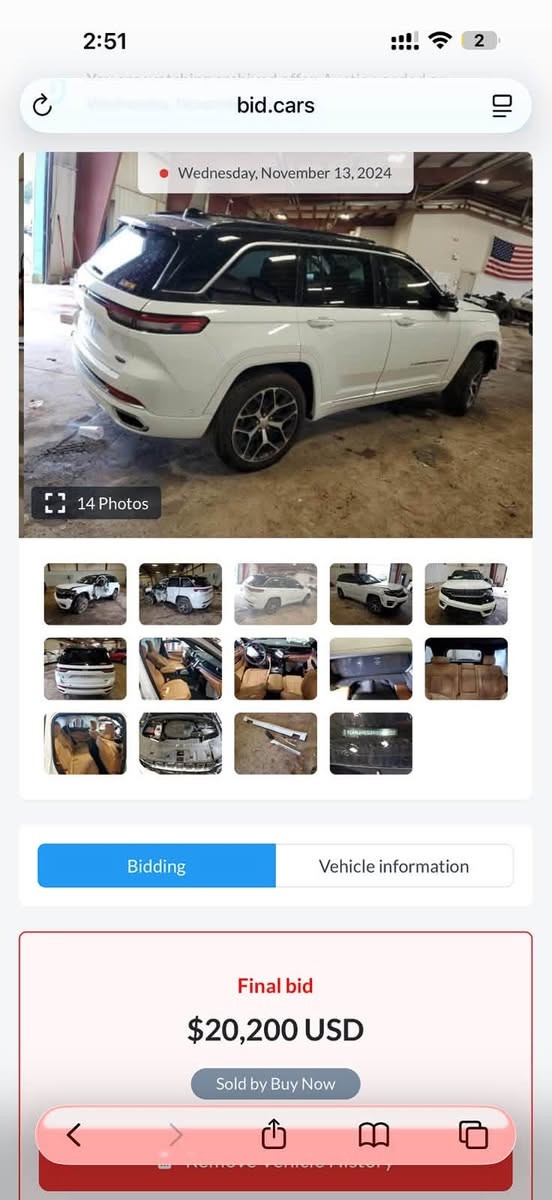
Task: Select the Bidding tab
Action: 157,866
